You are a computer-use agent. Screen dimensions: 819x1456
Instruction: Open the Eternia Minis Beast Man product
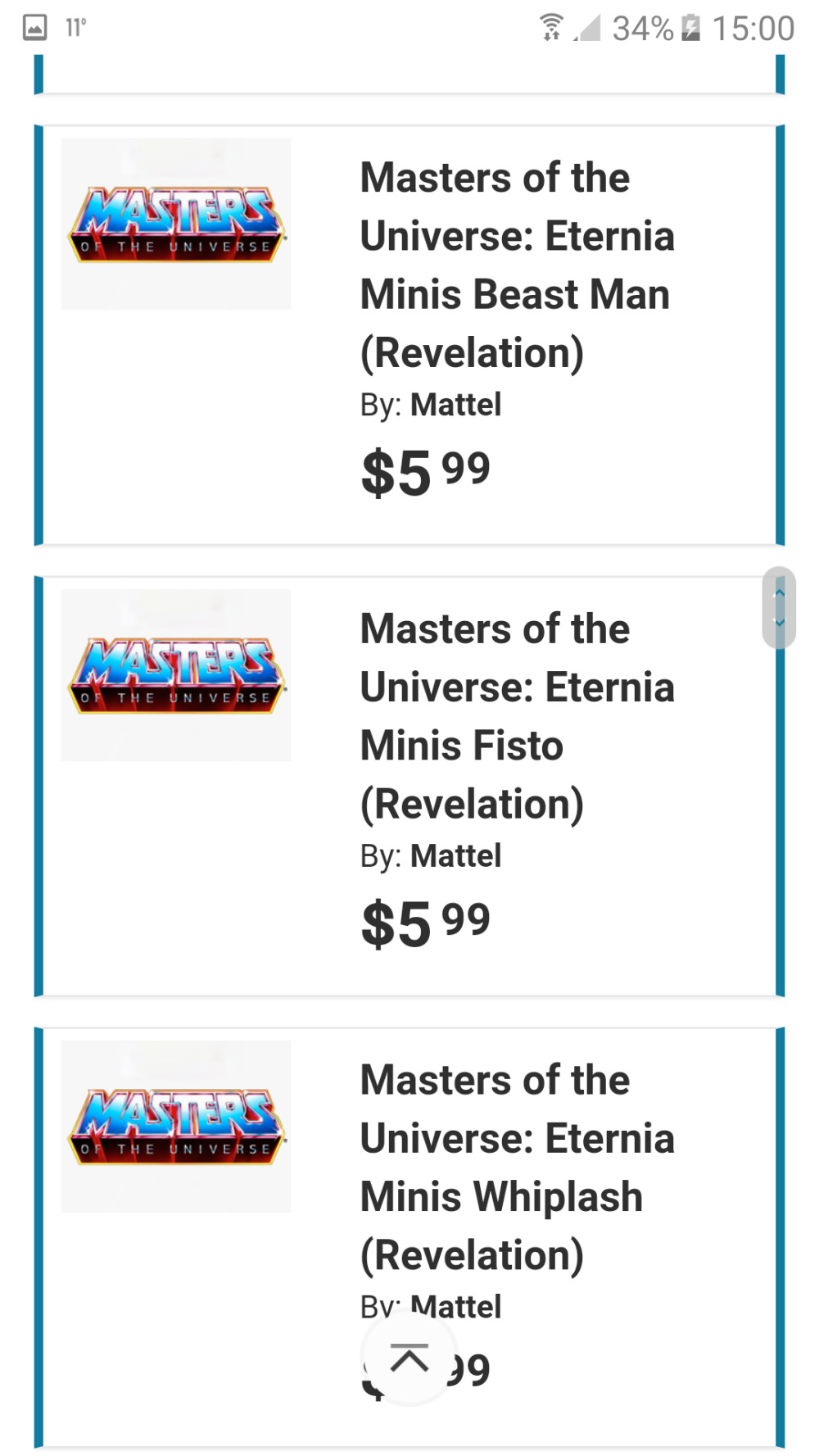517,265
